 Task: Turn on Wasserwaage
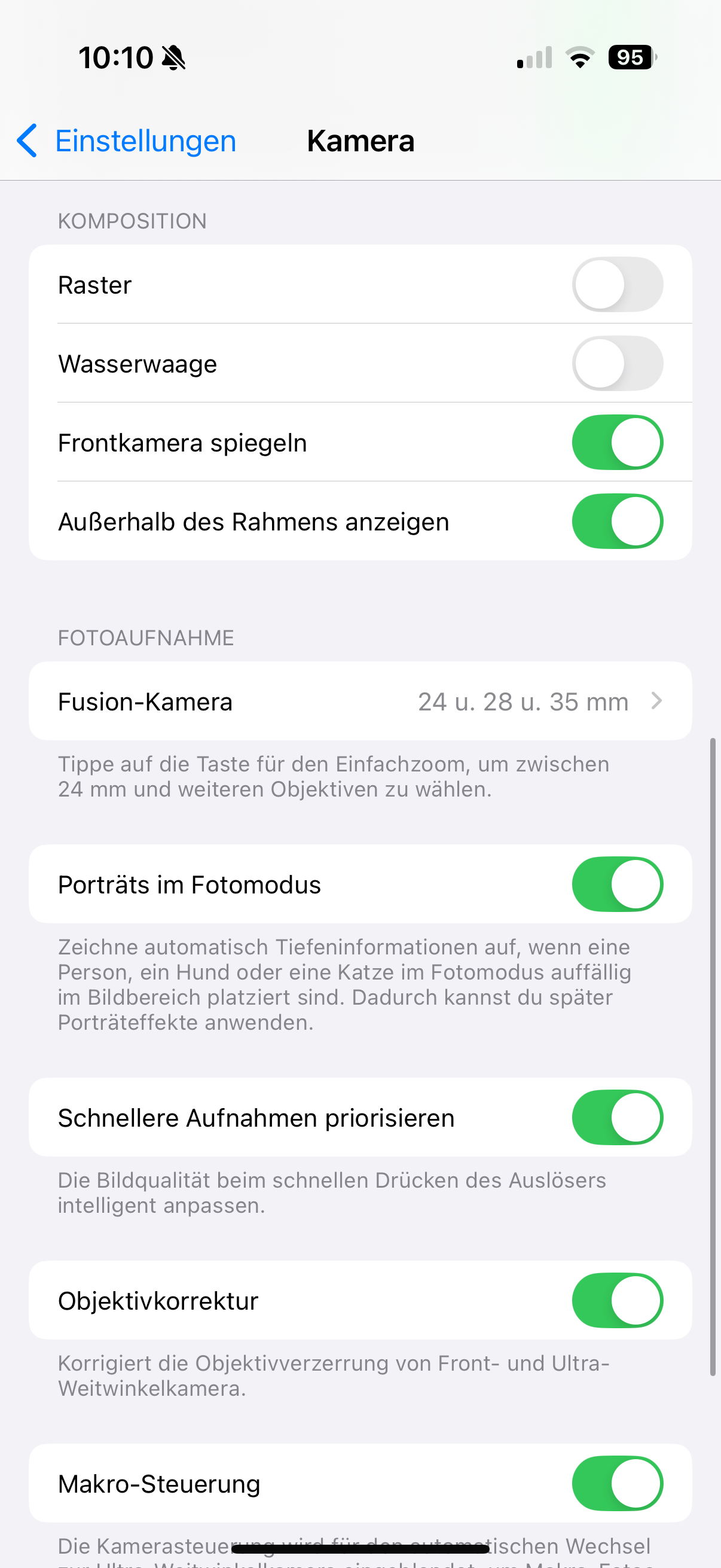tap(617, 364)
